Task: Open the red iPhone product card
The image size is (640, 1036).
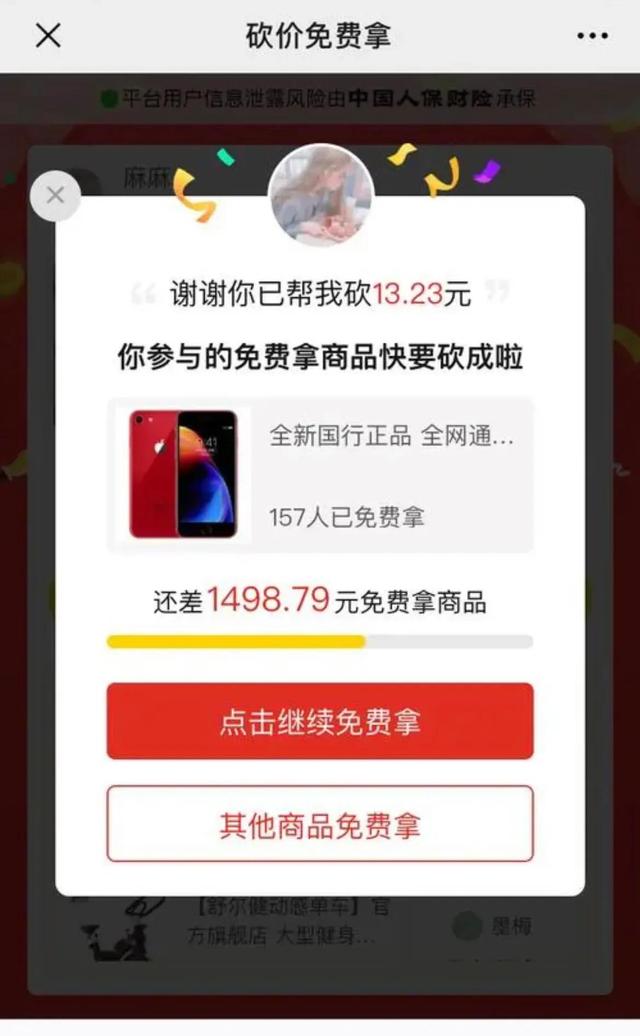Action: click(x=320, y=475)
